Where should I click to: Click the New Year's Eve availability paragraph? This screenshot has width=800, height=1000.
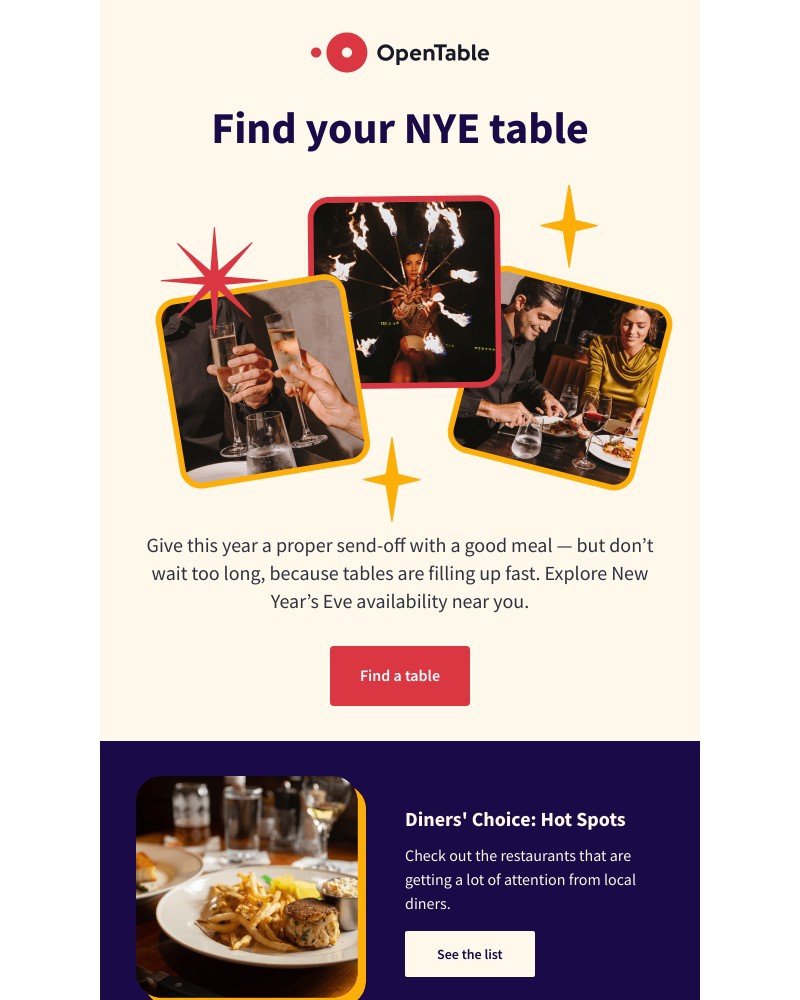[x=400, y=573]
